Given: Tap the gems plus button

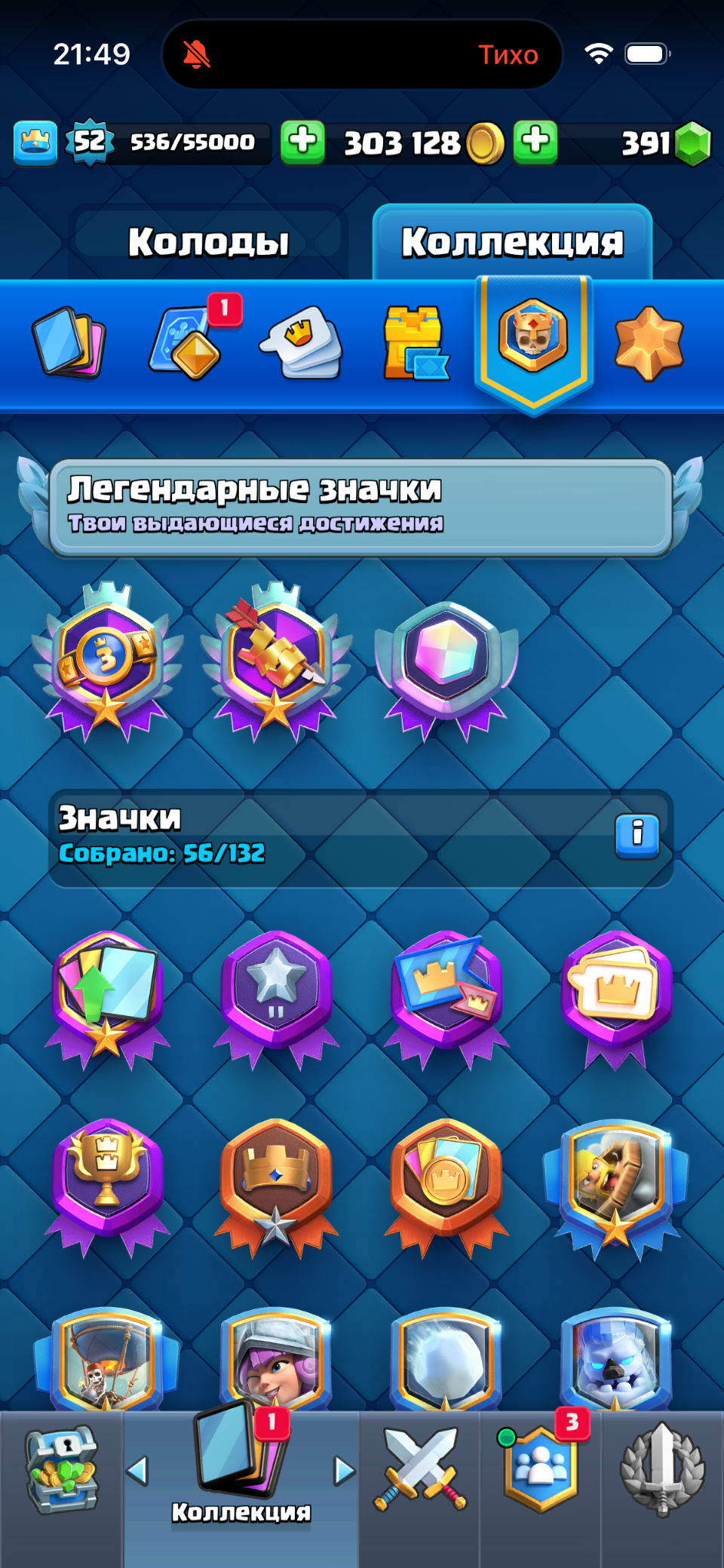Looking at the screenshot, I should 534,142.
